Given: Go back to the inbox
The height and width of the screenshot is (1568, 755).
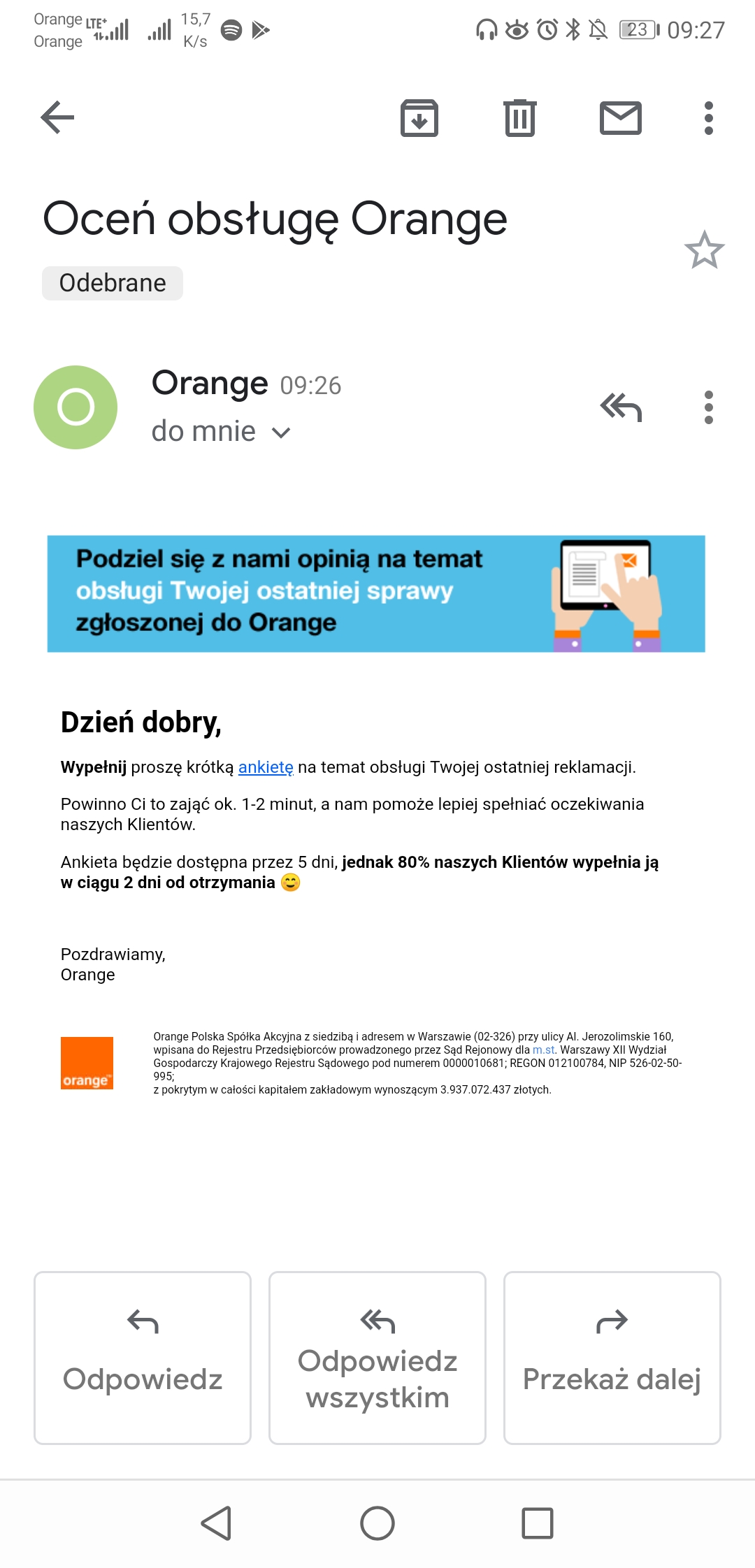Looking at the screenshot, I should [57, 117].
